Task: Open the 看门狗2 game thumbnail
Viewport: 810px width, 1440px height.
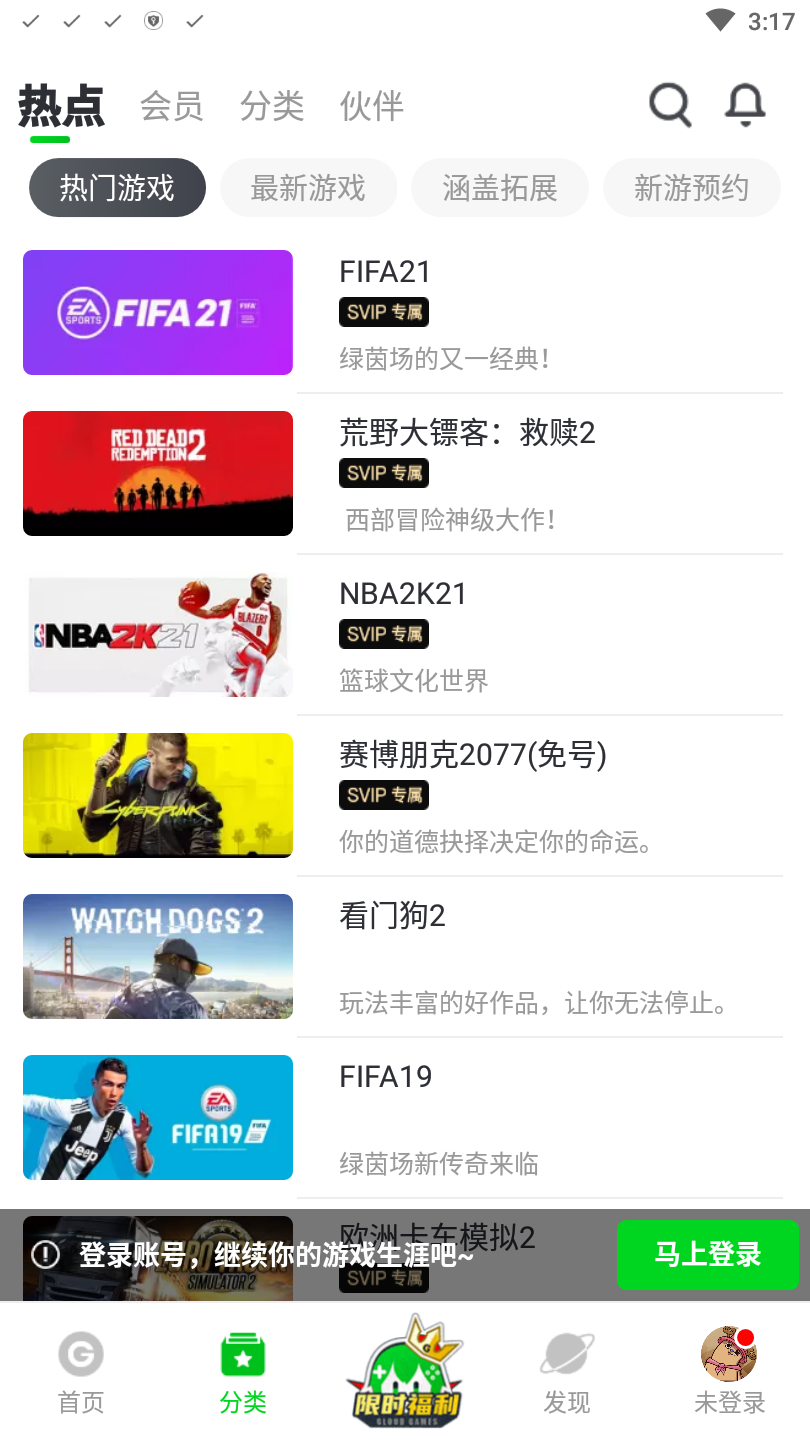Action: pos(157,956)
